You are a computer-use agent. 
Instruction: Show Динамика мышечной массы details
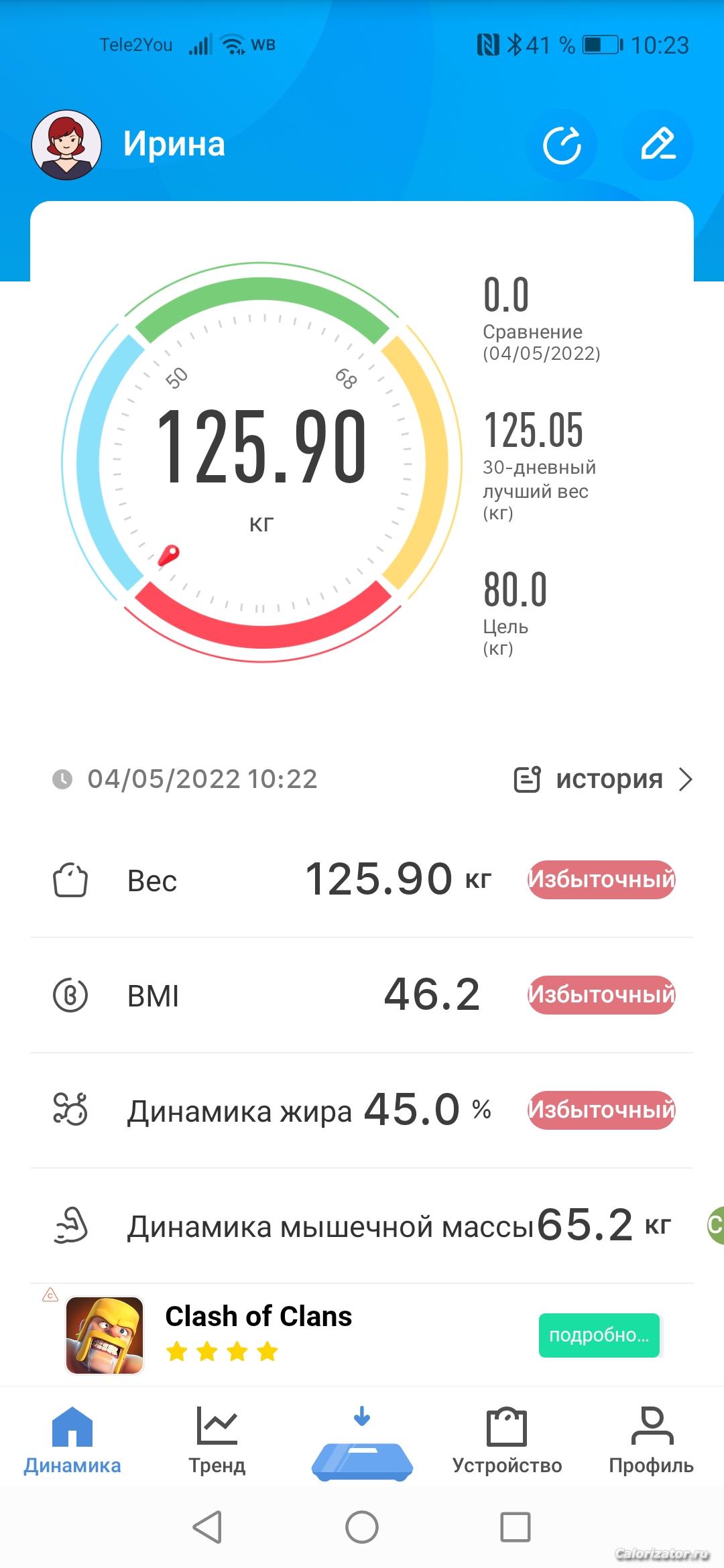click(x=362, y=1226)
